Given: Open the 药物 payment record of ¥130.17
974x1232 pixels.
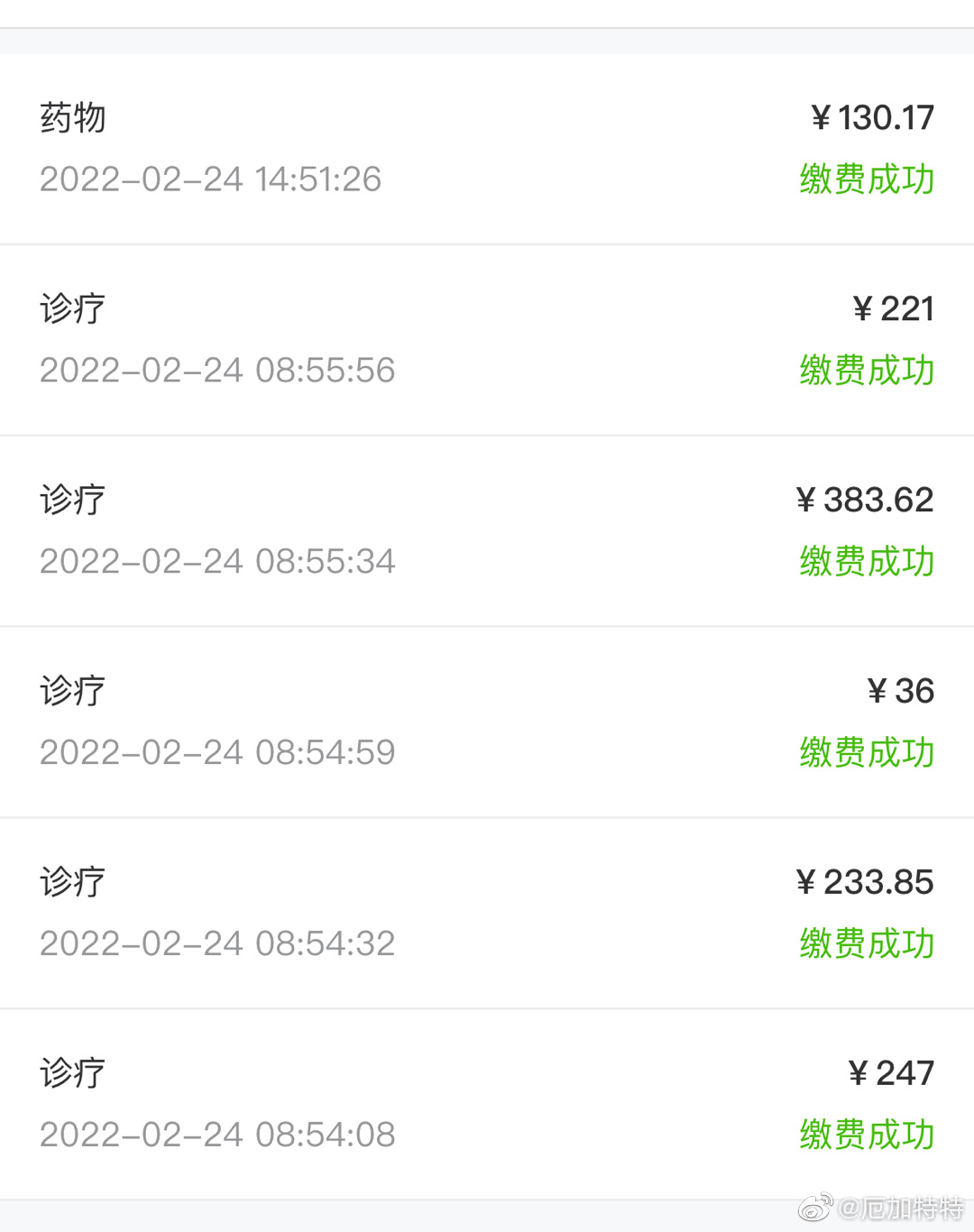Looking at the screenshot, I should [x=487, y=149].
